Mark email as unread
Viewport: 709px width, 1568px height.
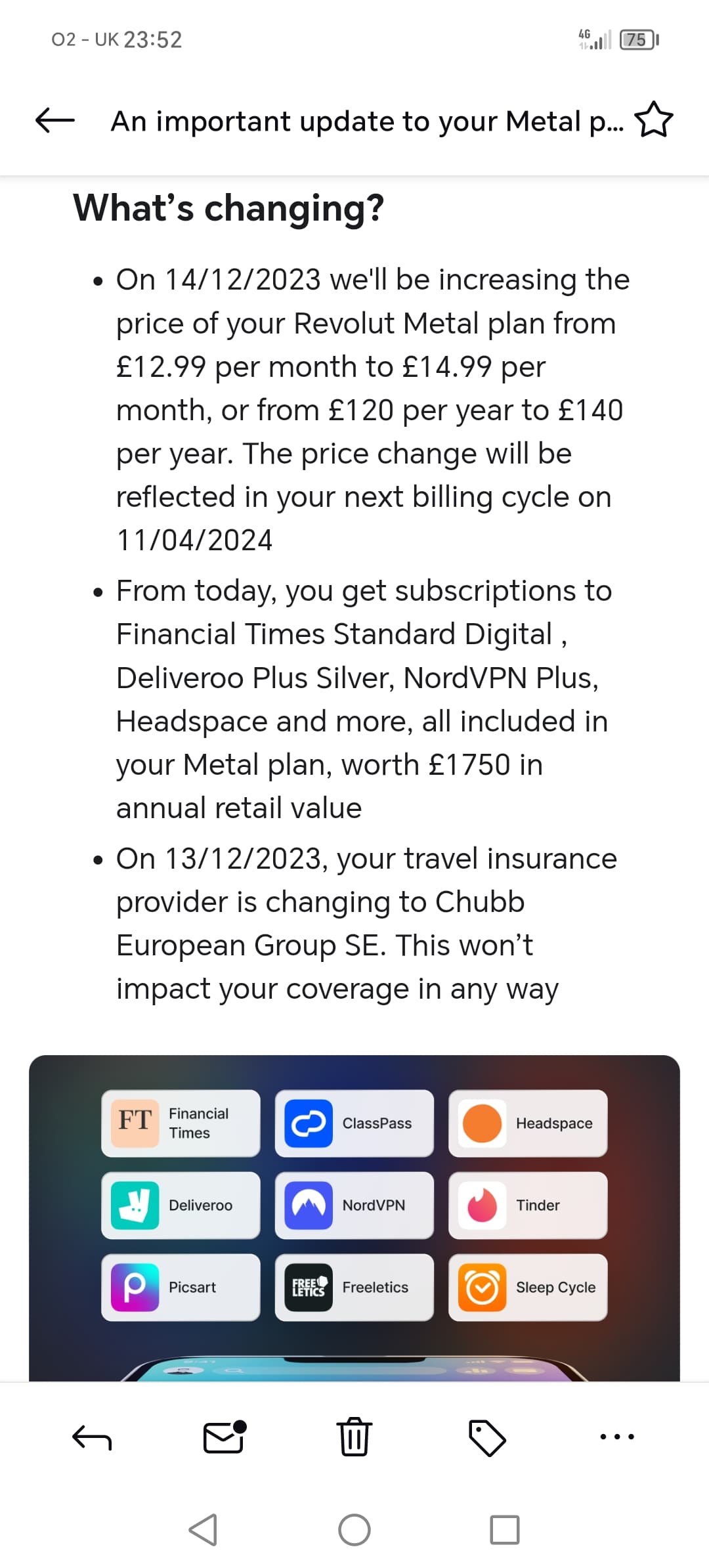click(225, 1437)
